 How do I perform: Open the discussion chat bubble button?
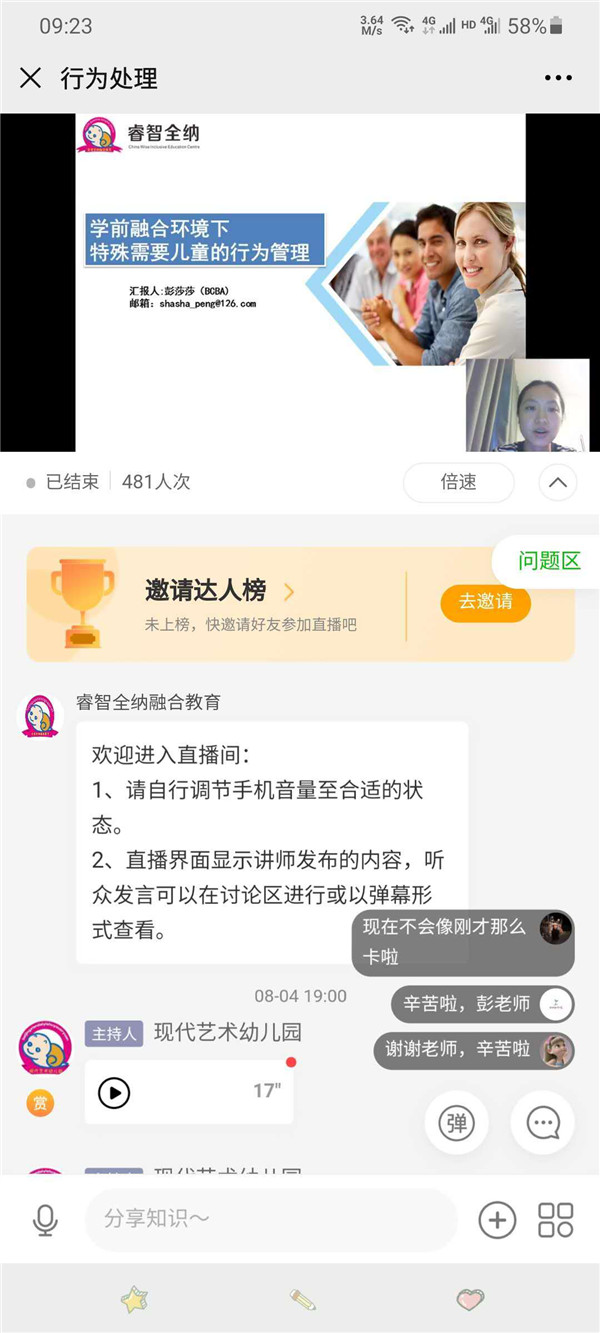542,1122
